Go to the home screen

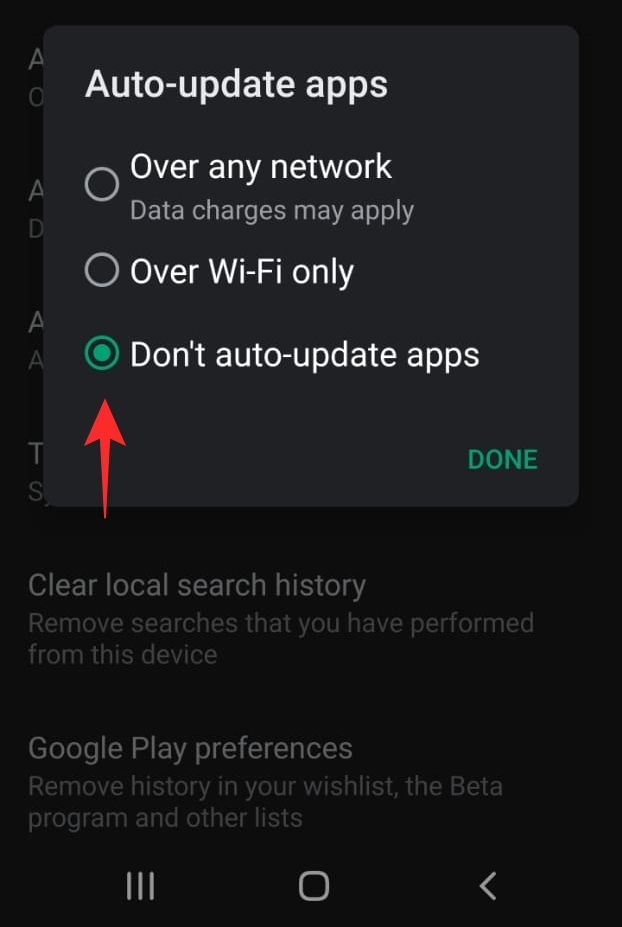(314, 885)
